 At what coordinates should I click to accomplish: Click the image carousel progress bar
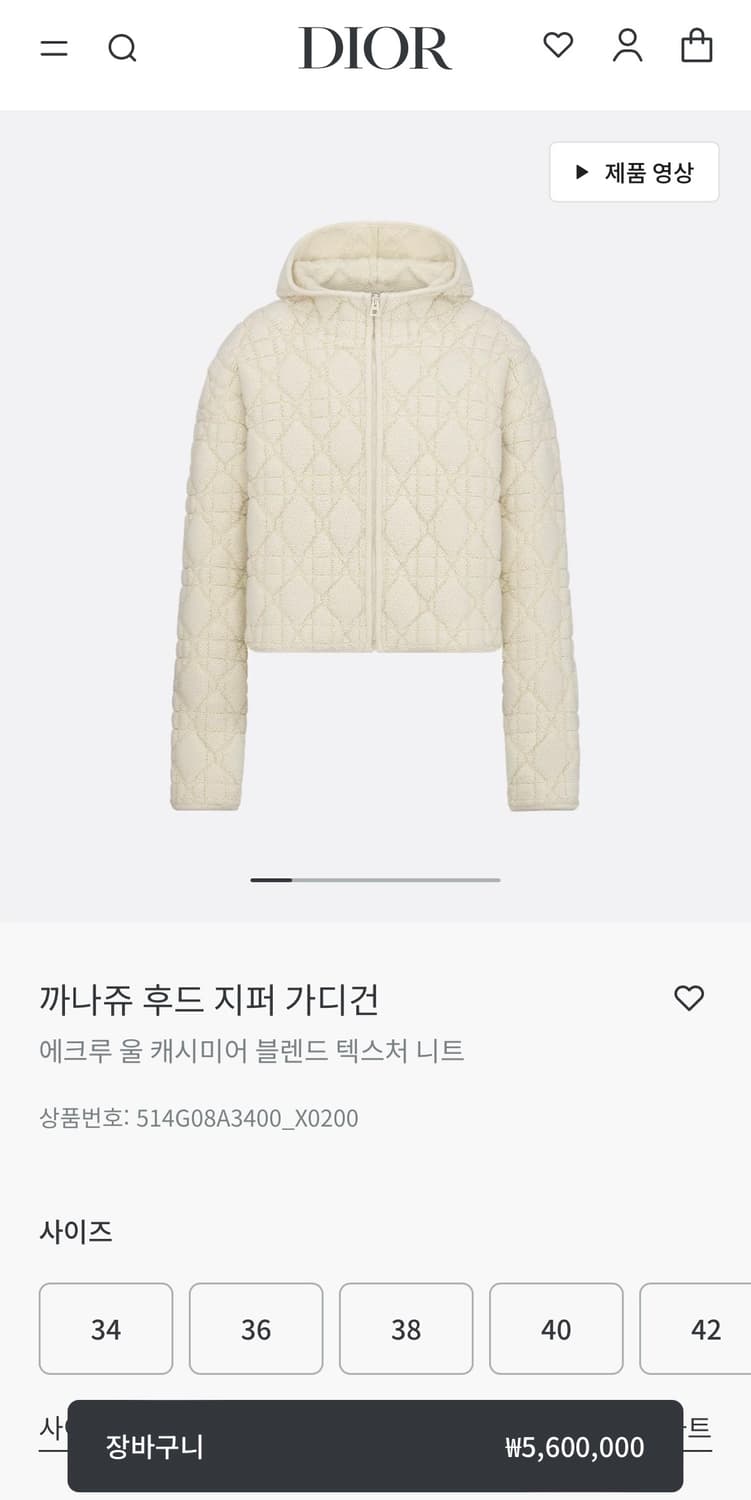click(375, 880)
